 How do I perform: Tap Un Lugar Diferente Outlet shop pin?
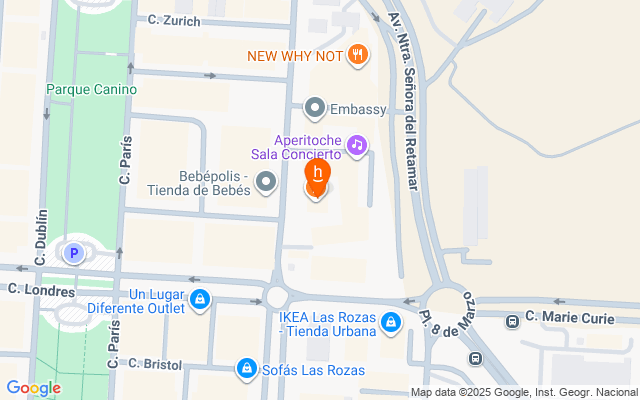200,299
